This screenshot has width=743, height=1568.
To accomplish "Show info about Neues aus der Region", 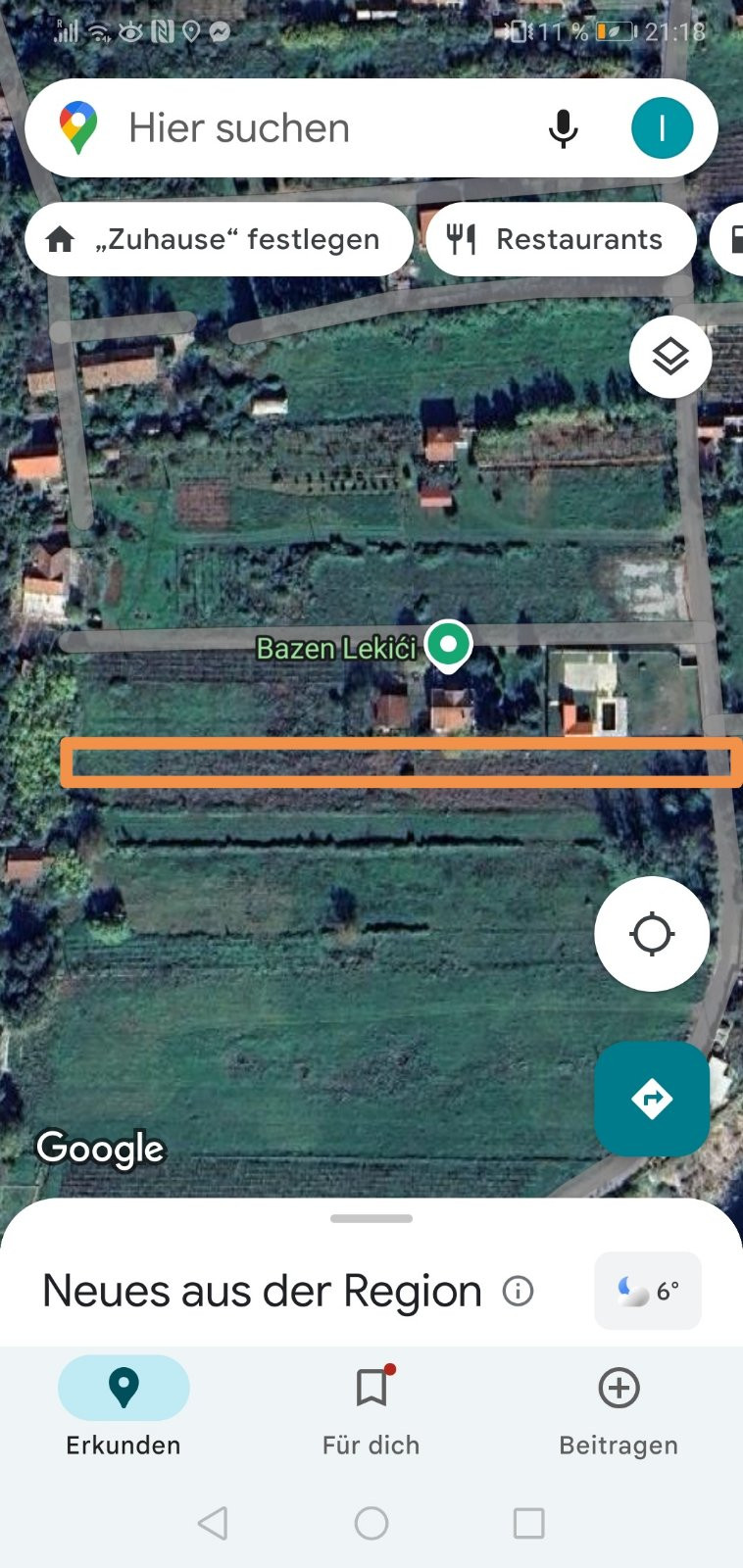I will coord(518,1291).
